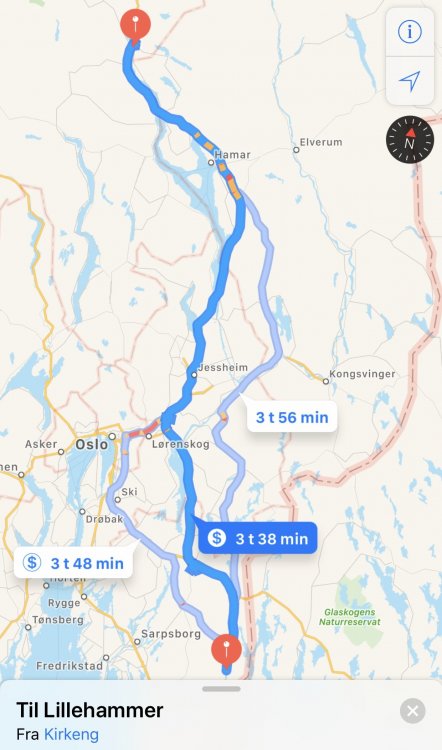Center map on current location arrow
Screen dimensions: 442x750
point(409,81)
